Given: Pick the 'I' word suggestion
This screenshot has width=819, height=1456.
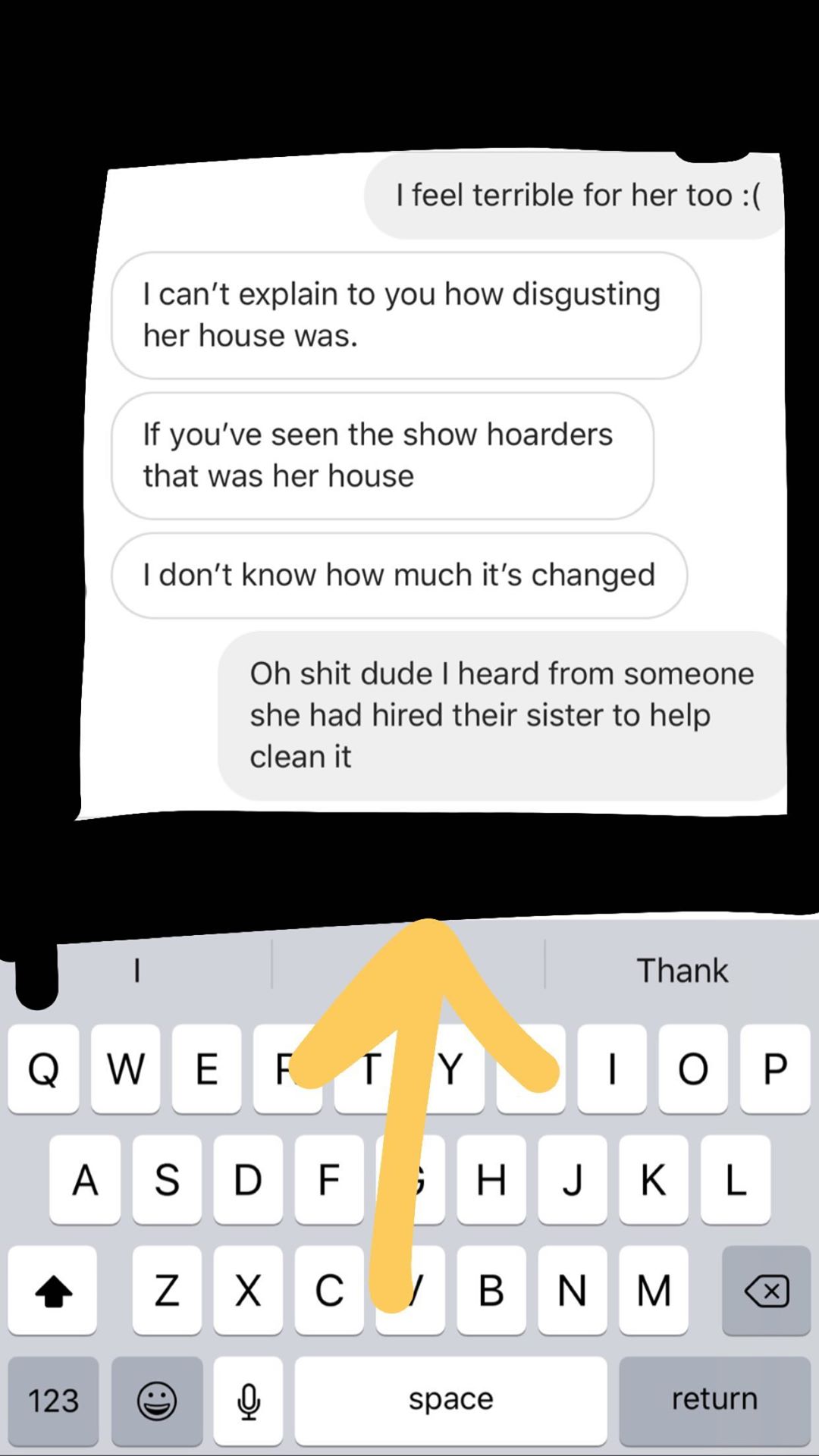Looking at the screenshot, I should pyautogui.click(x=137, y=970).
